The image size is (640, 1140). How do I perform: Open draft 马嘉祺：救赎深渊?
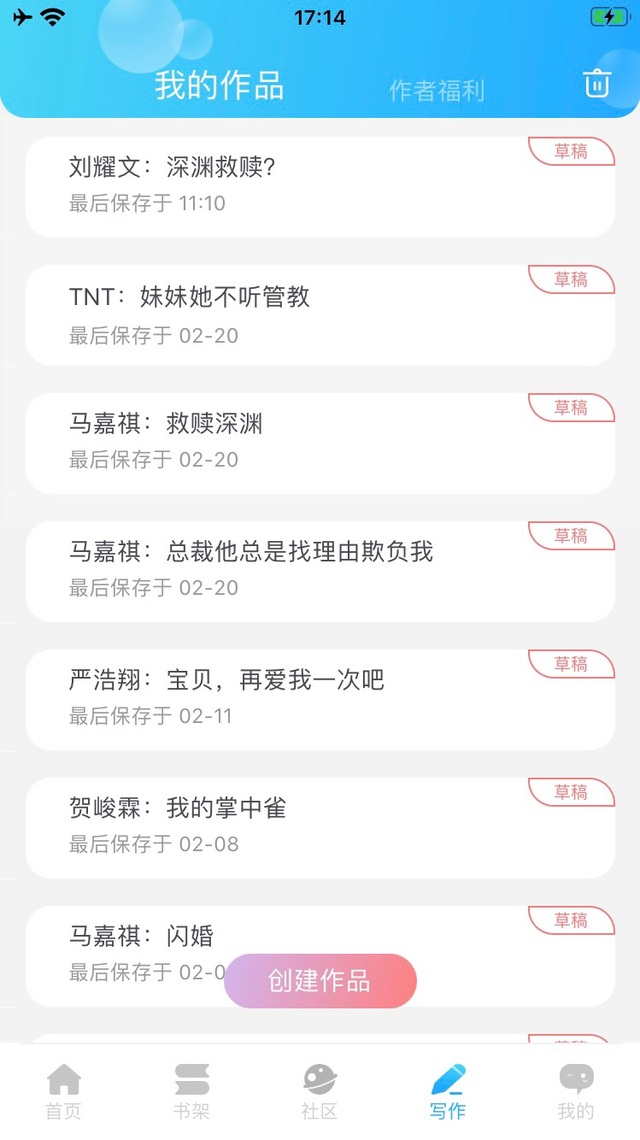pos(320,443)
